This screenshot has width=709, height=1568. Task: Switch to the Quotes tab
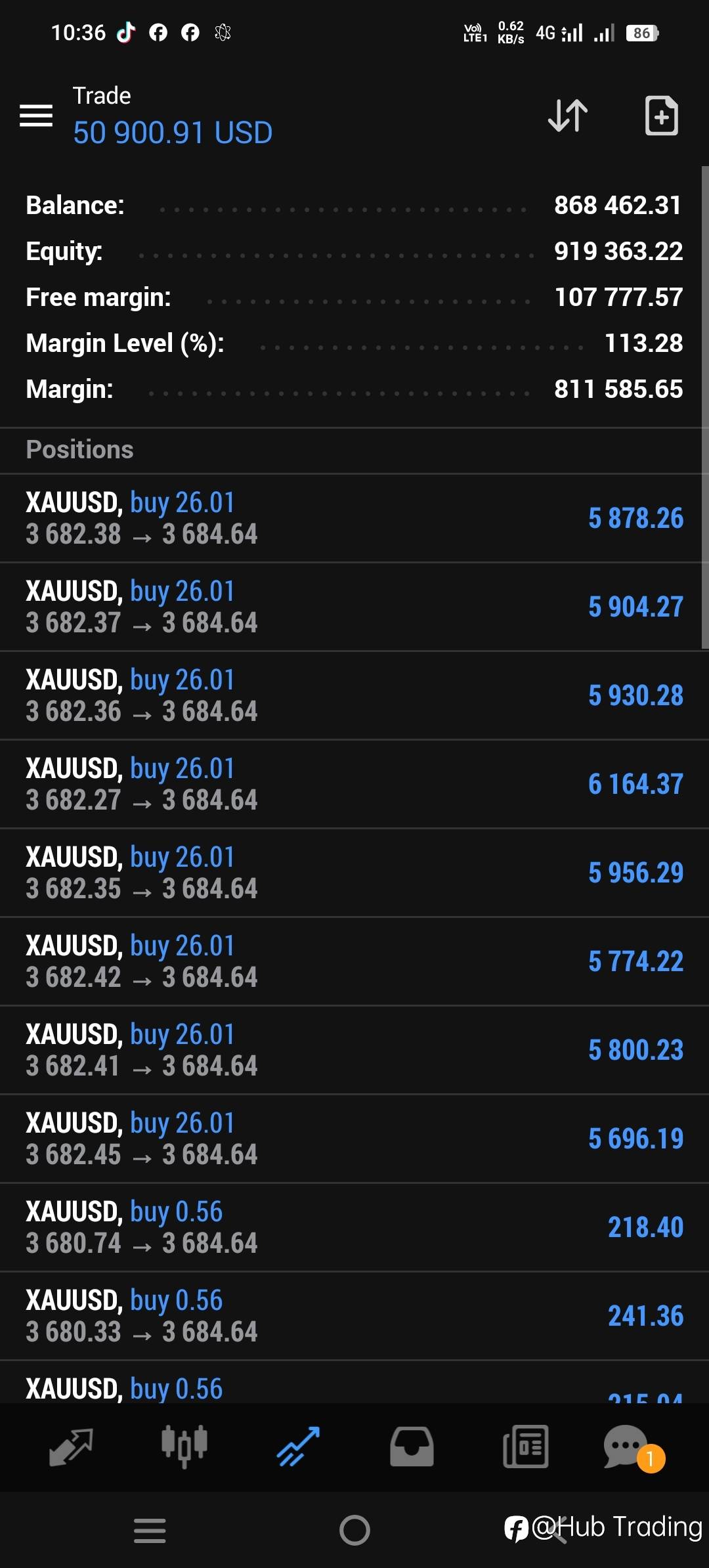pos(71,1447)
